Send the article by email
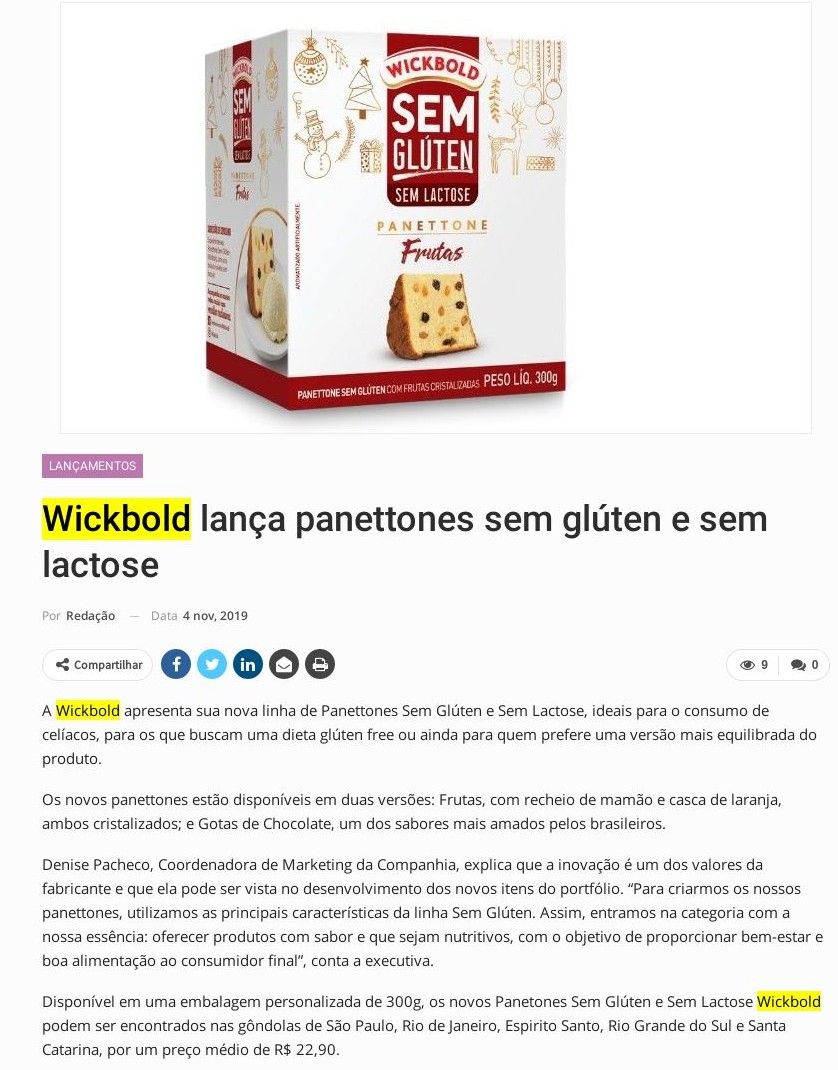This screenshot has height=1070, width=838. tap(284, 665)
